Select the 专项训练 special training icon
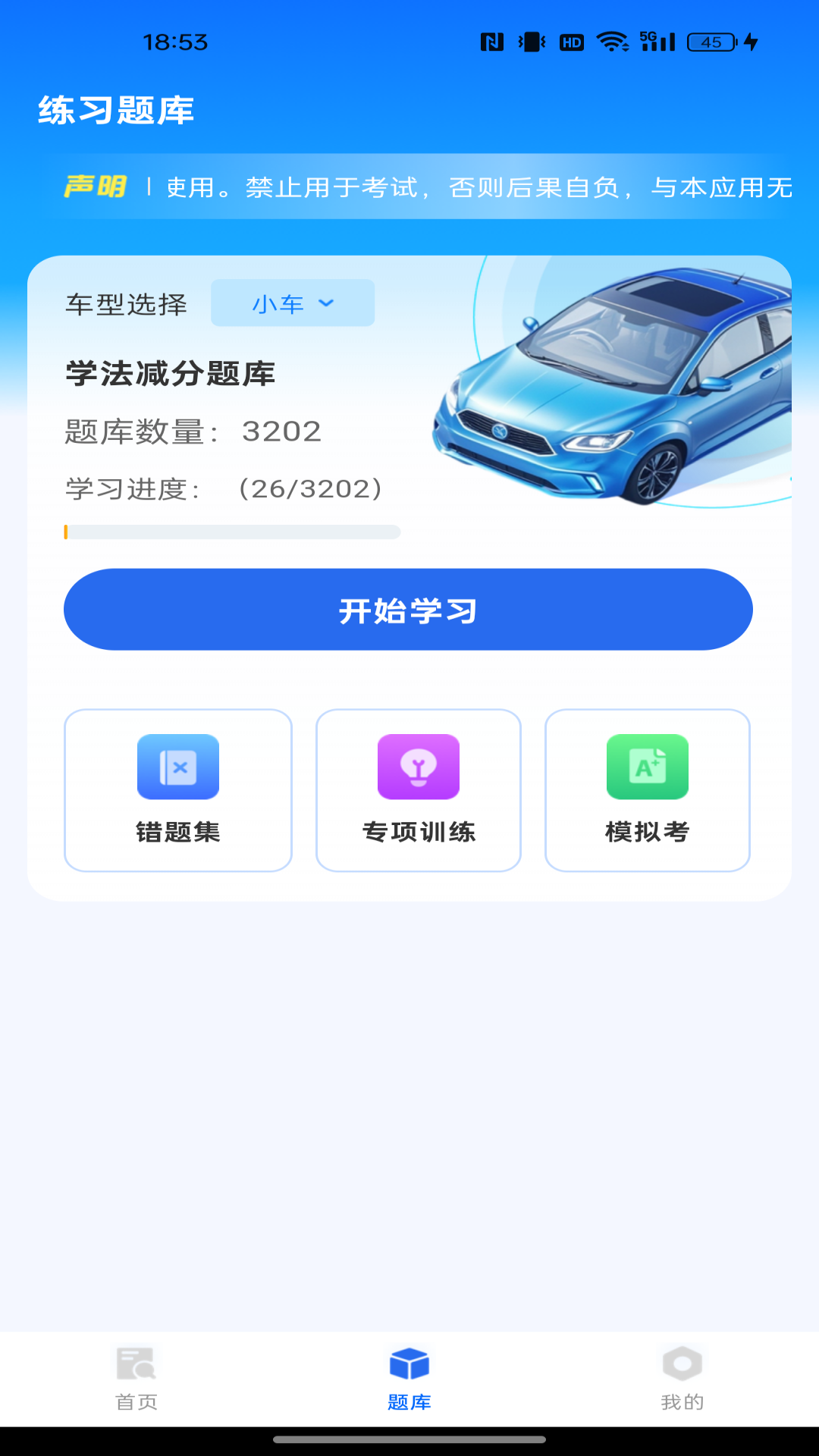 click(x=419, y=767)
